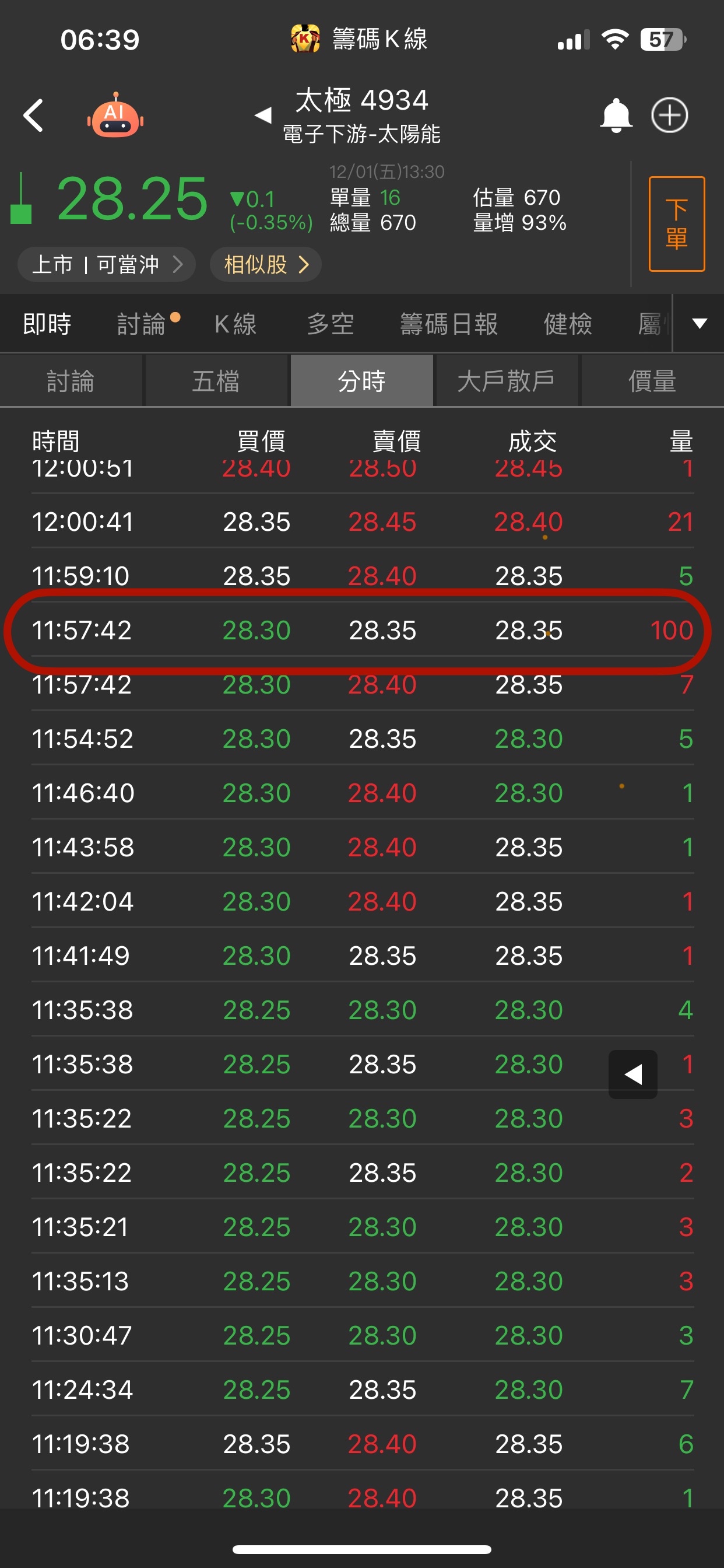724x1568 pixels.
Task: Open 上市 | 可當沖 info chip
Action: (x=107, y=264)
